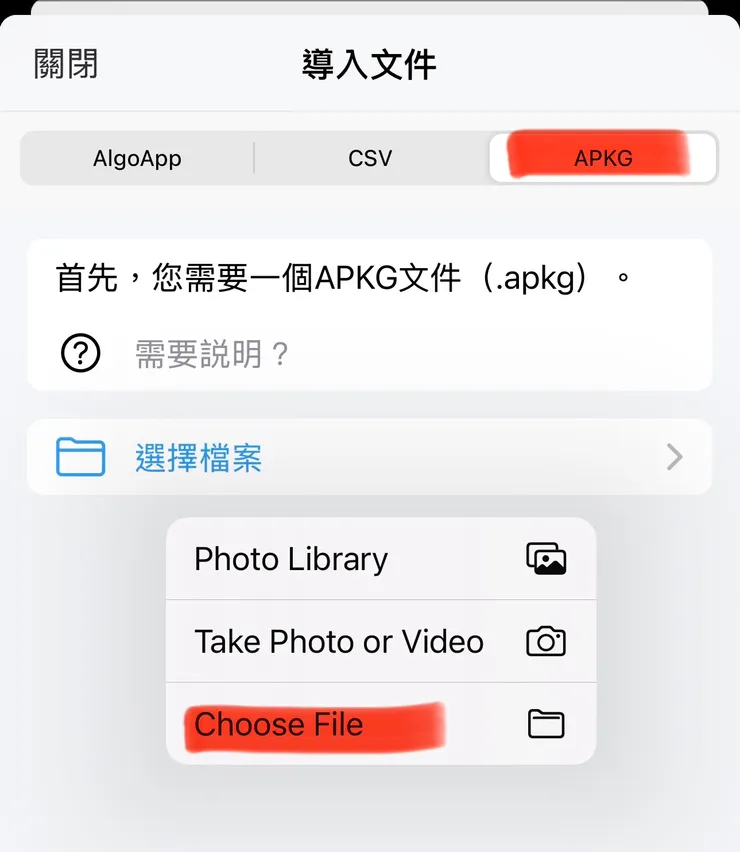Viewport: 740px width, 852px height.
Task: Select the APKG import option
Action: click(601, 157)
